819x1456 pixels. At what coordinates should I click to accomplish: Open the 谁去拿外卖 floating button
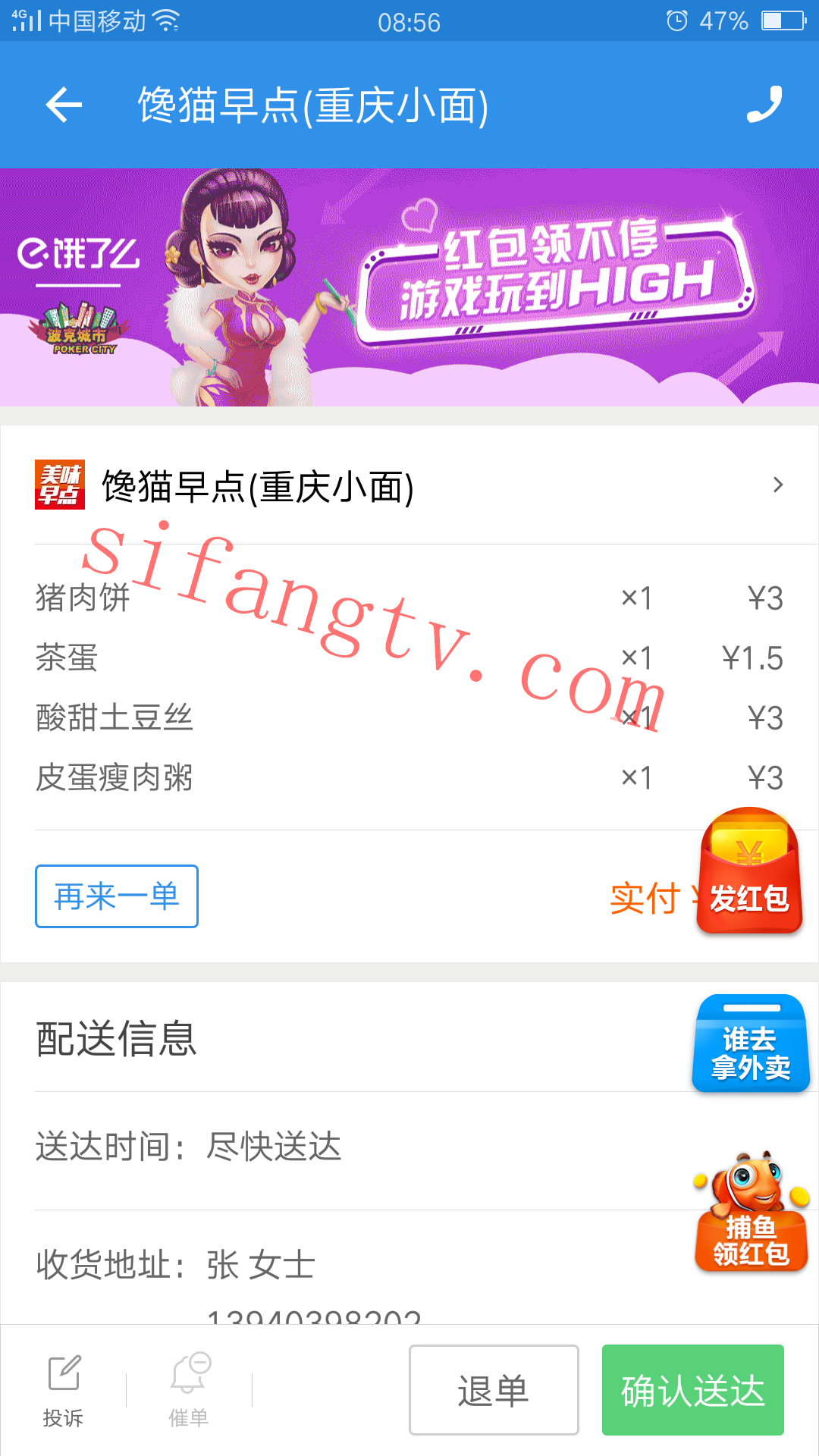(x=751, y=1044)
